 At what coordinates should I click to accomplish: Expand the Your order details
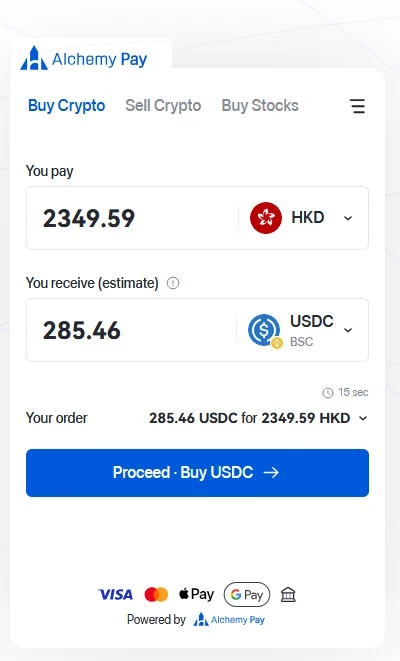tap(258, 418)
